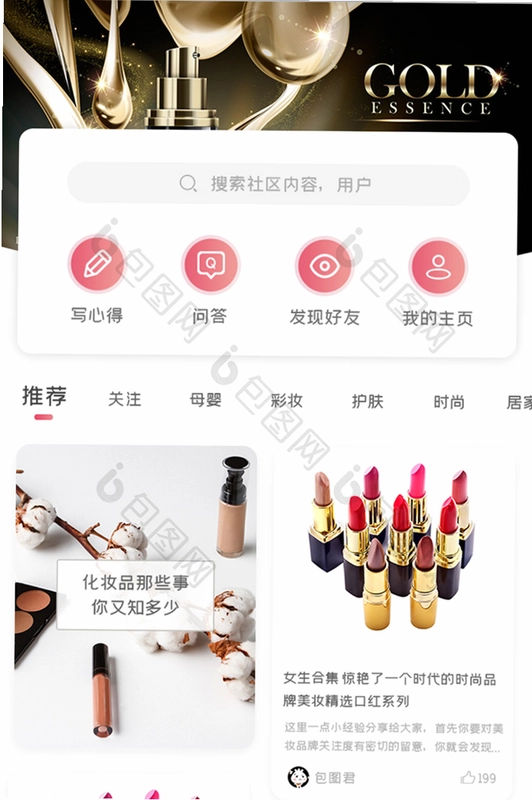532x800 pixels.
Task: Like the lipstick post with 199 likes
Action: point(478,778)
